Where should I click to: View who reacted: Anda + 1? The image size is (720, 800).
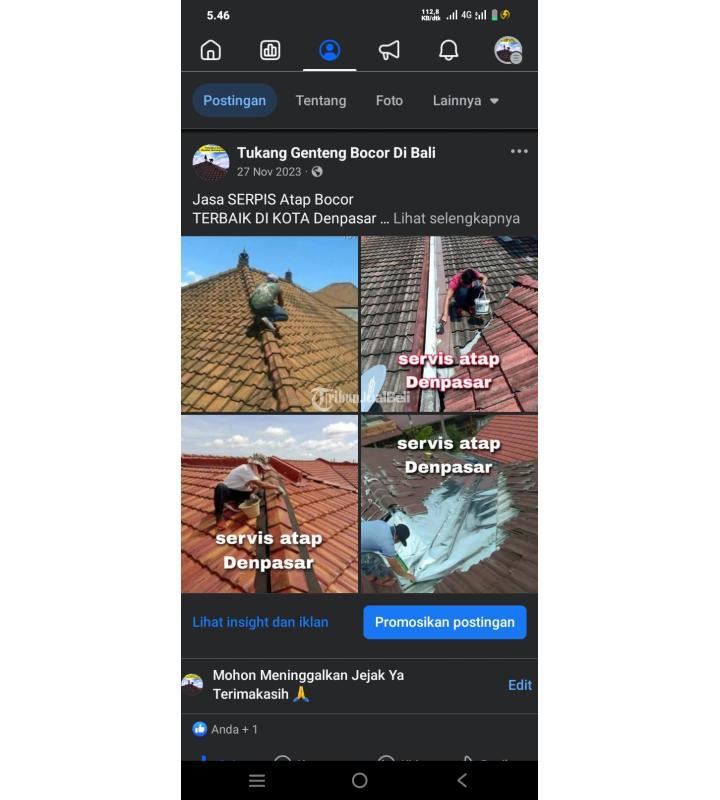[226, 729]
